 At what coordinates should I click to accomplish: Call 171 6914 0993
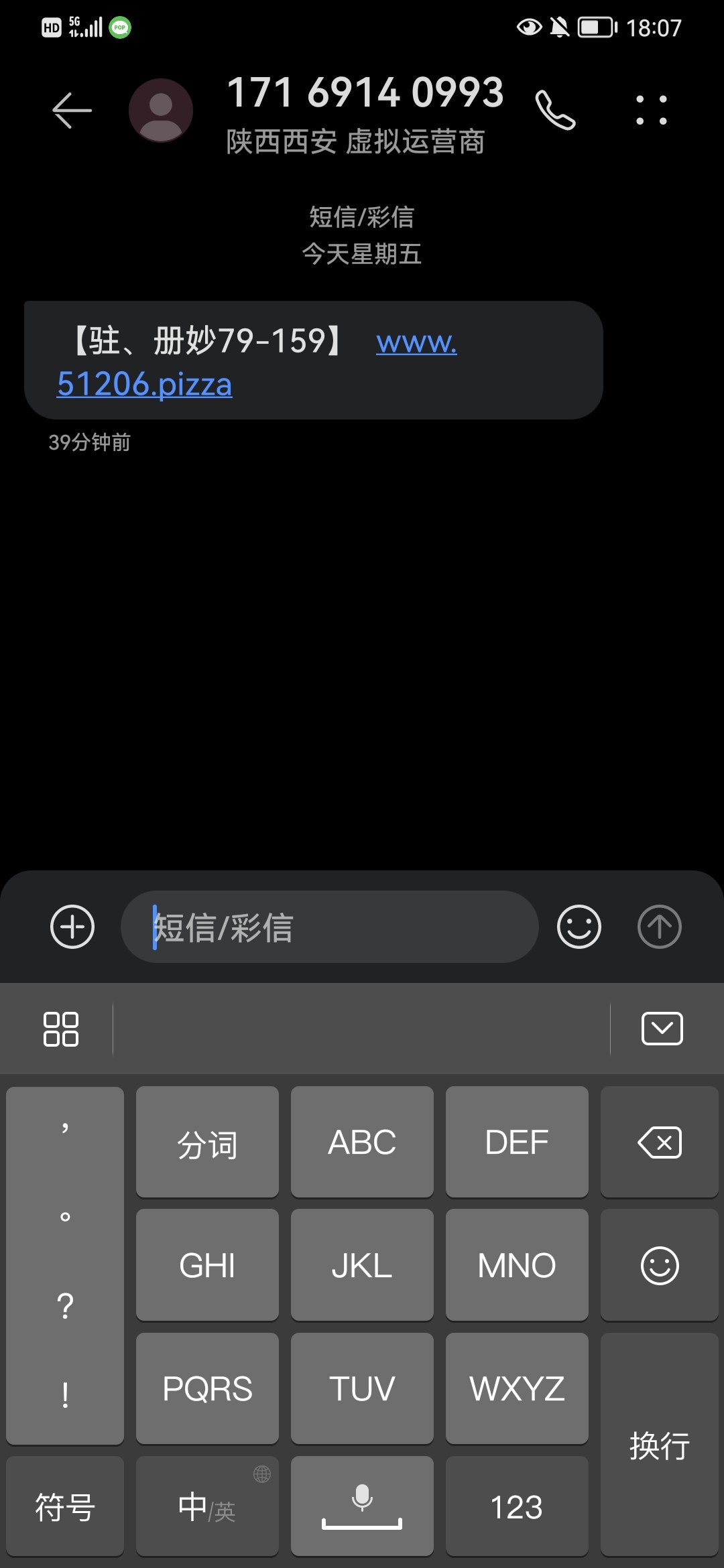tap(555, 111)
